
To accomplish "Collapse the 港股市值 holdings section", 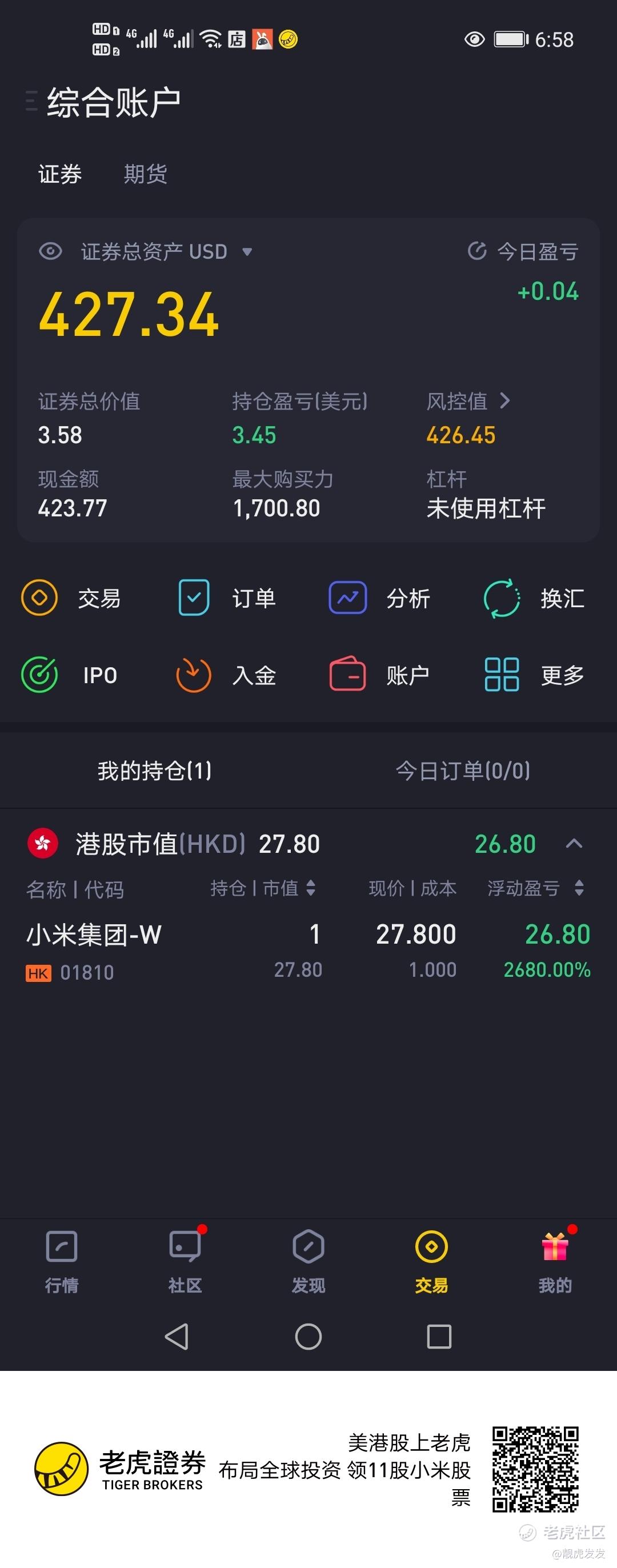I will point(574,844).
